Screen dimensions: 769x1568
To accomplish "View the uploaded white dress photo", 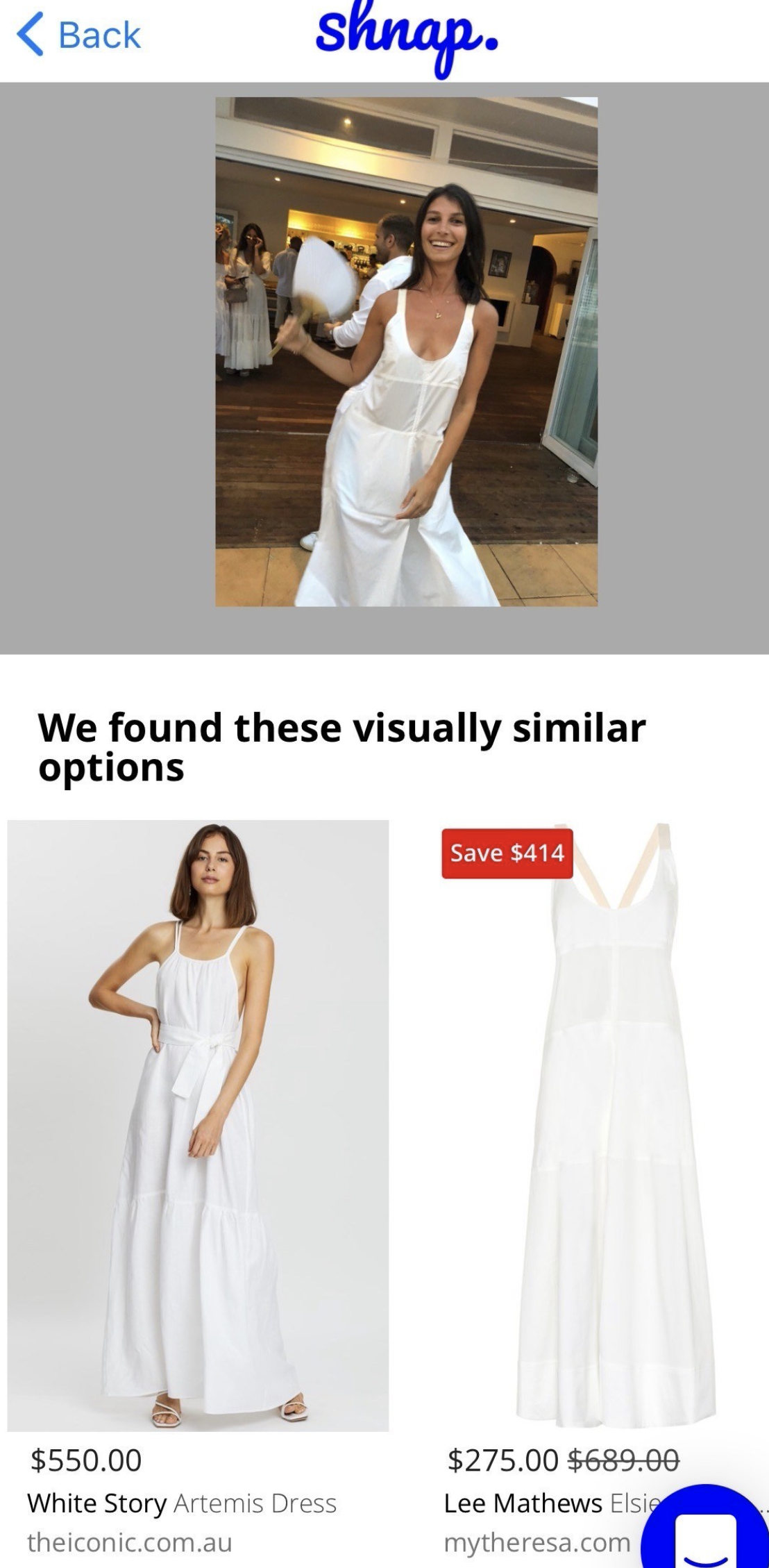I will [x=406, y=351].
